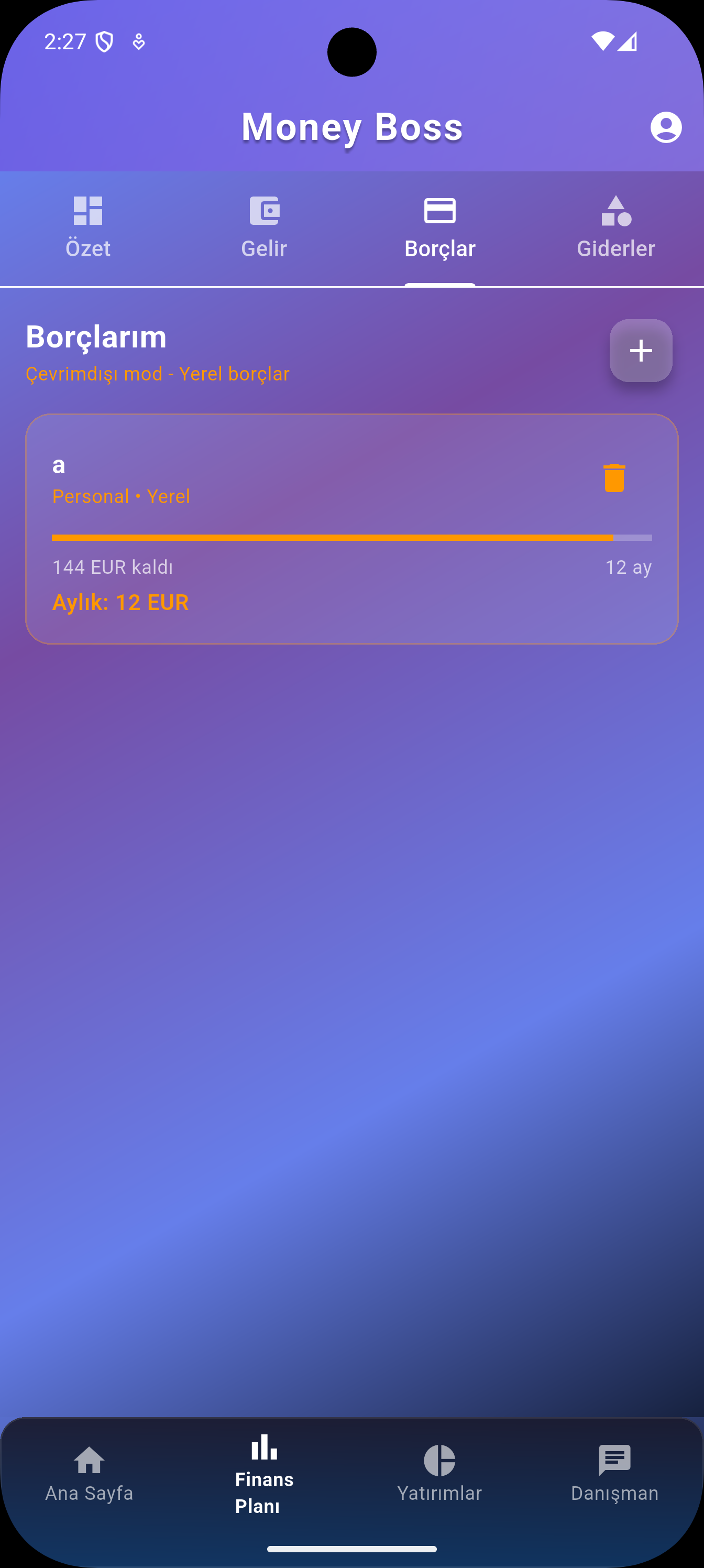The image size is (704, 1568).
Task: Open Finans Planı in bottom navigation
Action: pos(264,1474)
